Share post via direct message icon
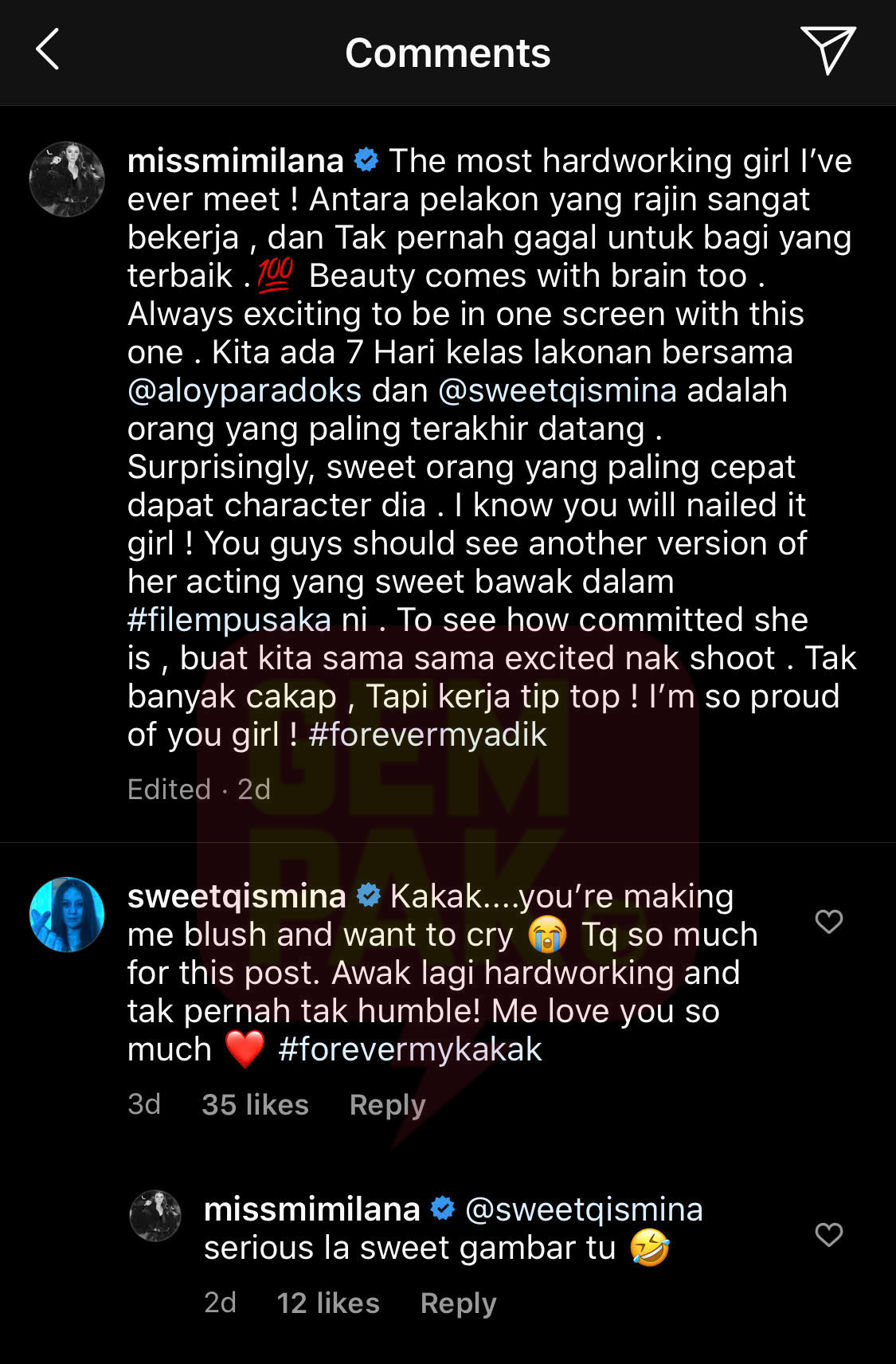The image size is (896, 1364). (x=828, y=49)
